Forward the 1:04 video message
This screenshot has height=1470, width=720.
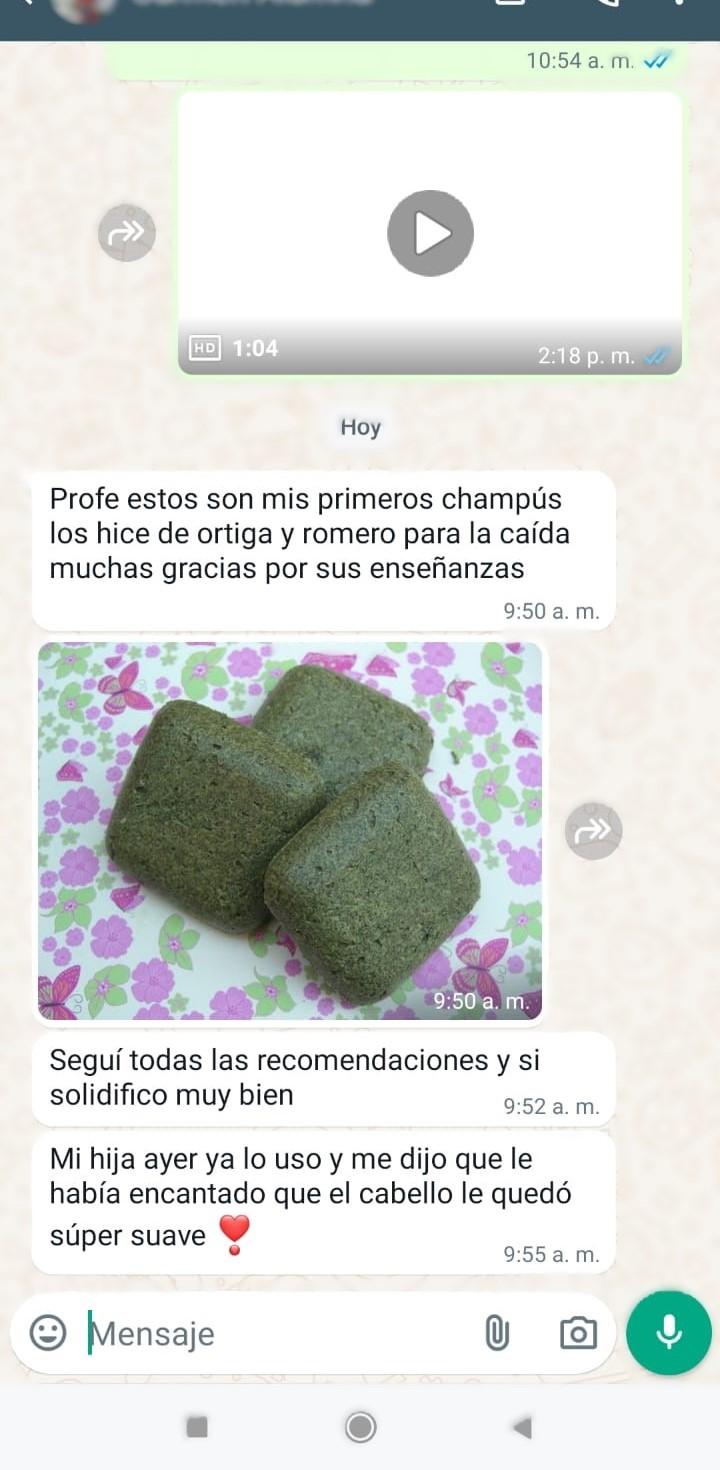(127, 233)
